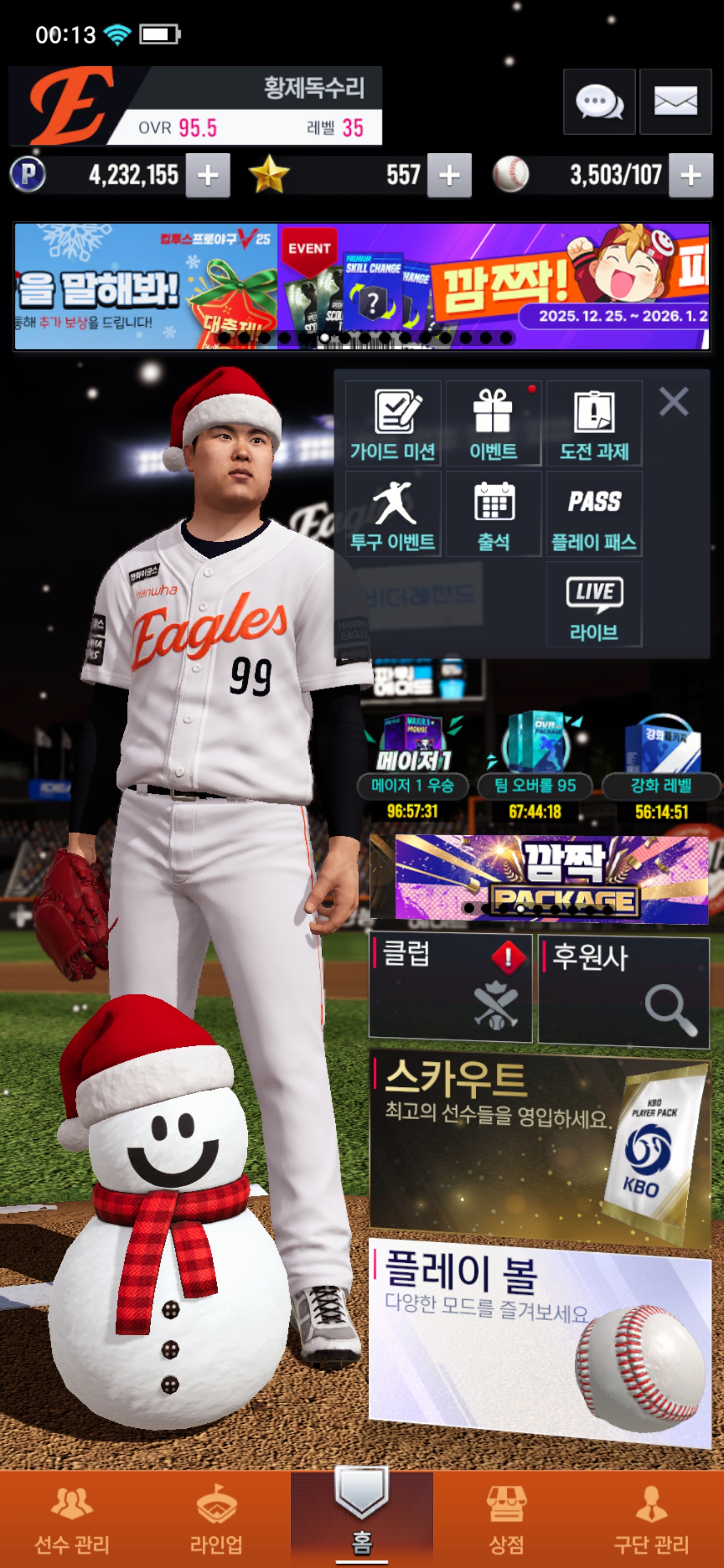Switch to 선수 관리 tab
The width and height of the screenshot is (724, 1568).
click(x=72, y=1519)
